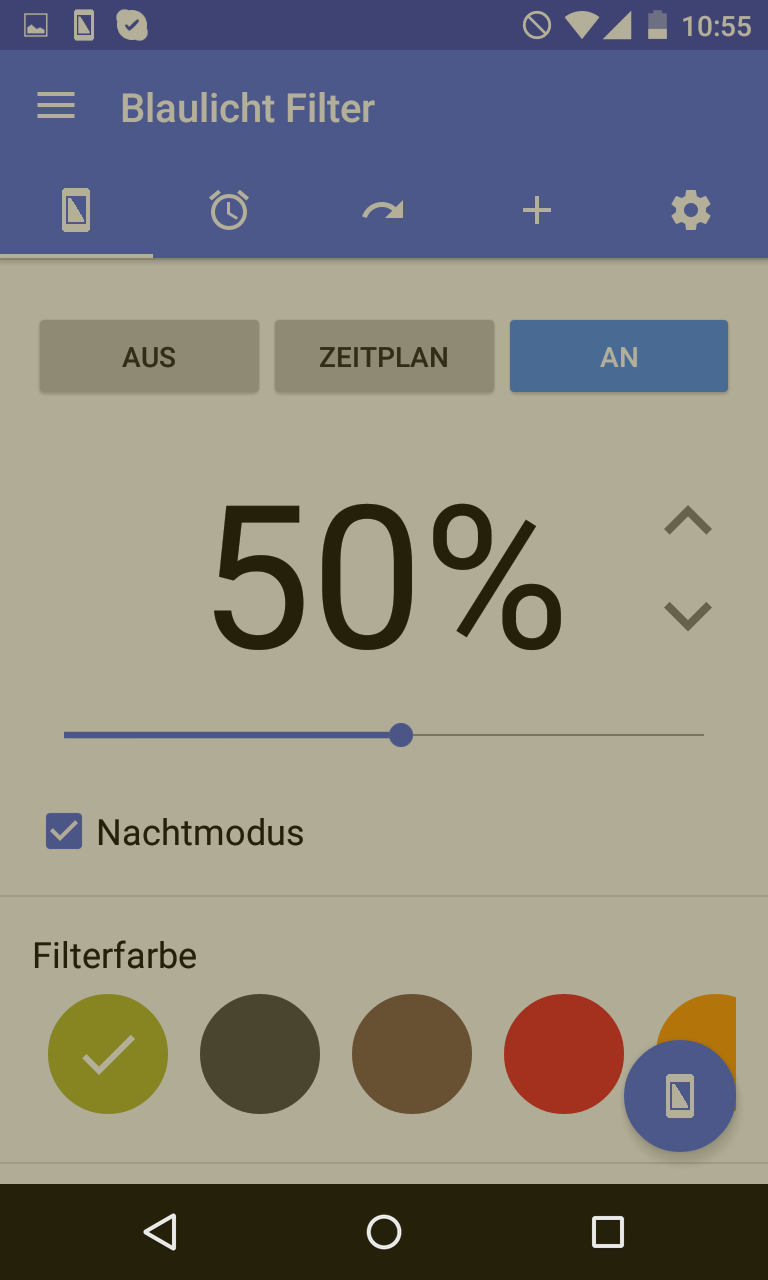
Task: Tap the intensity slider track
Action: (x=384, y=735)
